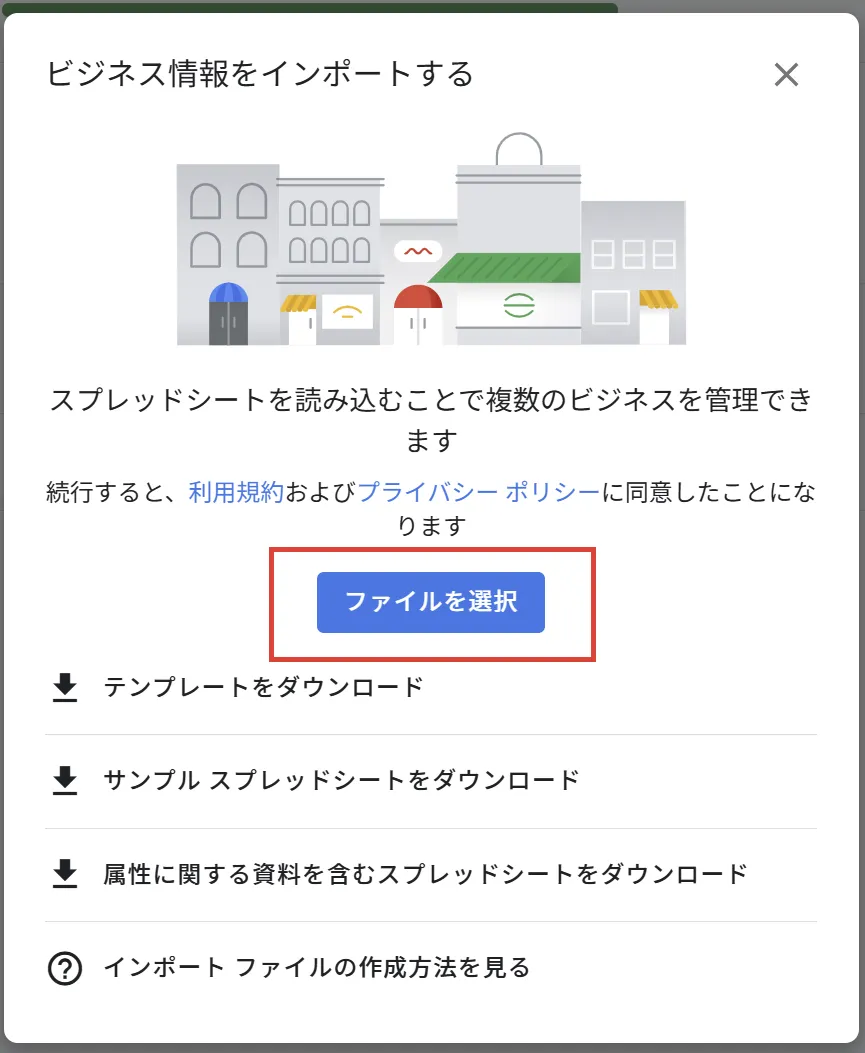This screenshot has height=1053, width=865.
Task: Open インポート ファイルの作成方法を見る help
Action: (316, 967)
